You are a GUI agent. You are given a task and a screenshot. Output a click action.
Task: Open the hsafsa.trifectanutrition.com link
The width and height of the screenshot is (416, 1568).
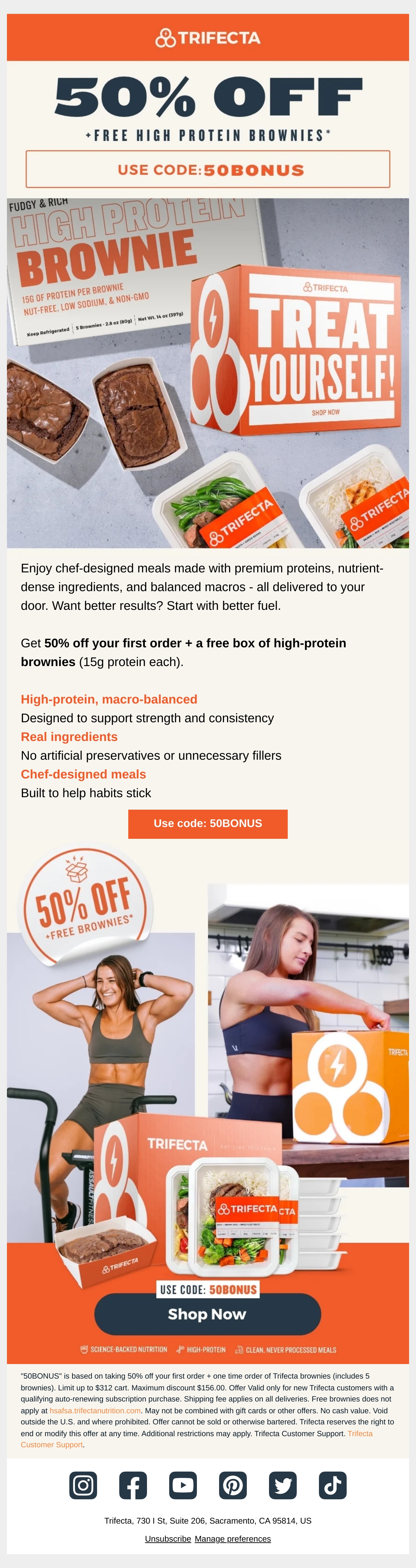pos(95,1411)
